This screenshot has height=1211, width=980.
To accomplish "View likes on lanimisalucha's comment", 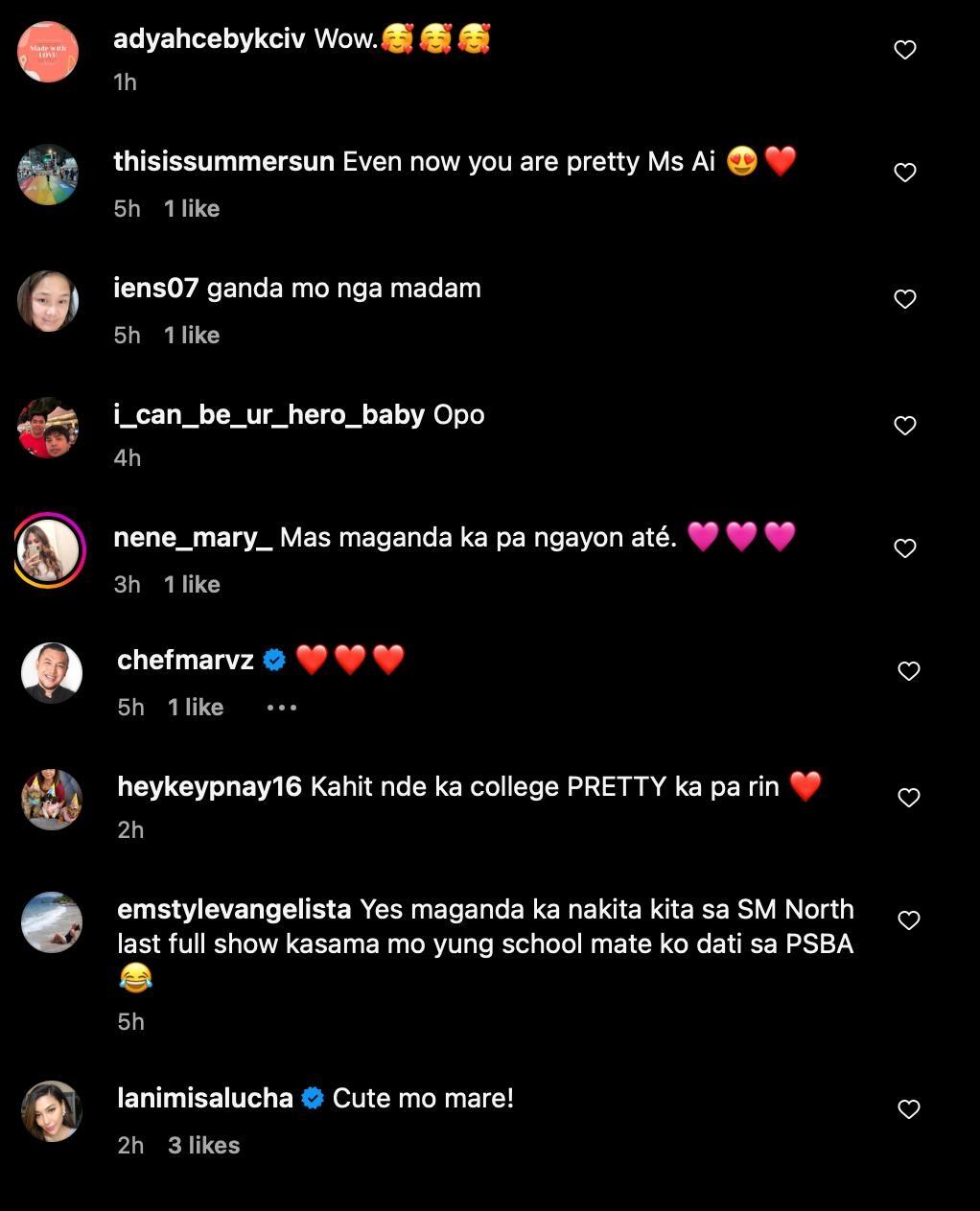I will point(203,1145).
